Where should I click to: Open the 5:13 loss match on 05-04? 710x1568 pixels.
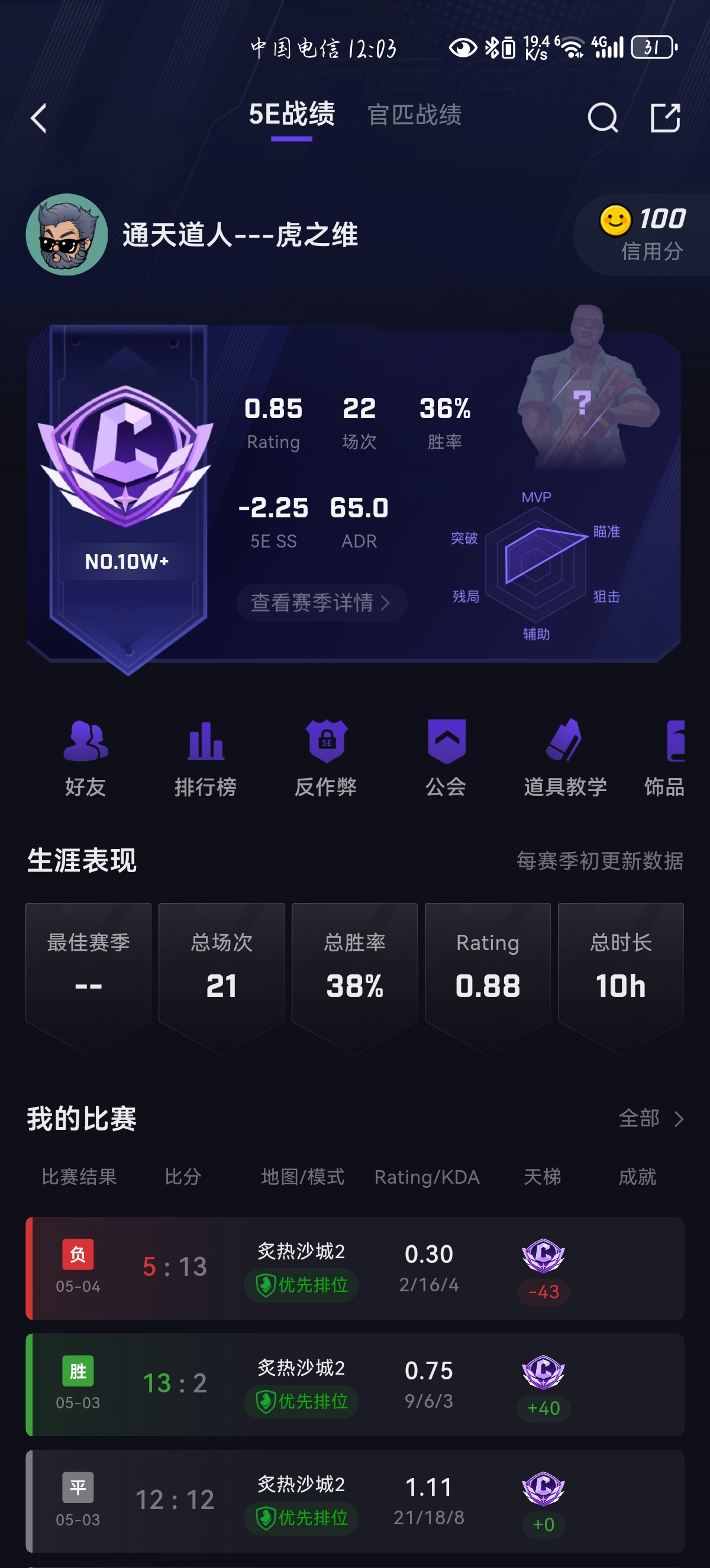click(x=355, y=1268)
